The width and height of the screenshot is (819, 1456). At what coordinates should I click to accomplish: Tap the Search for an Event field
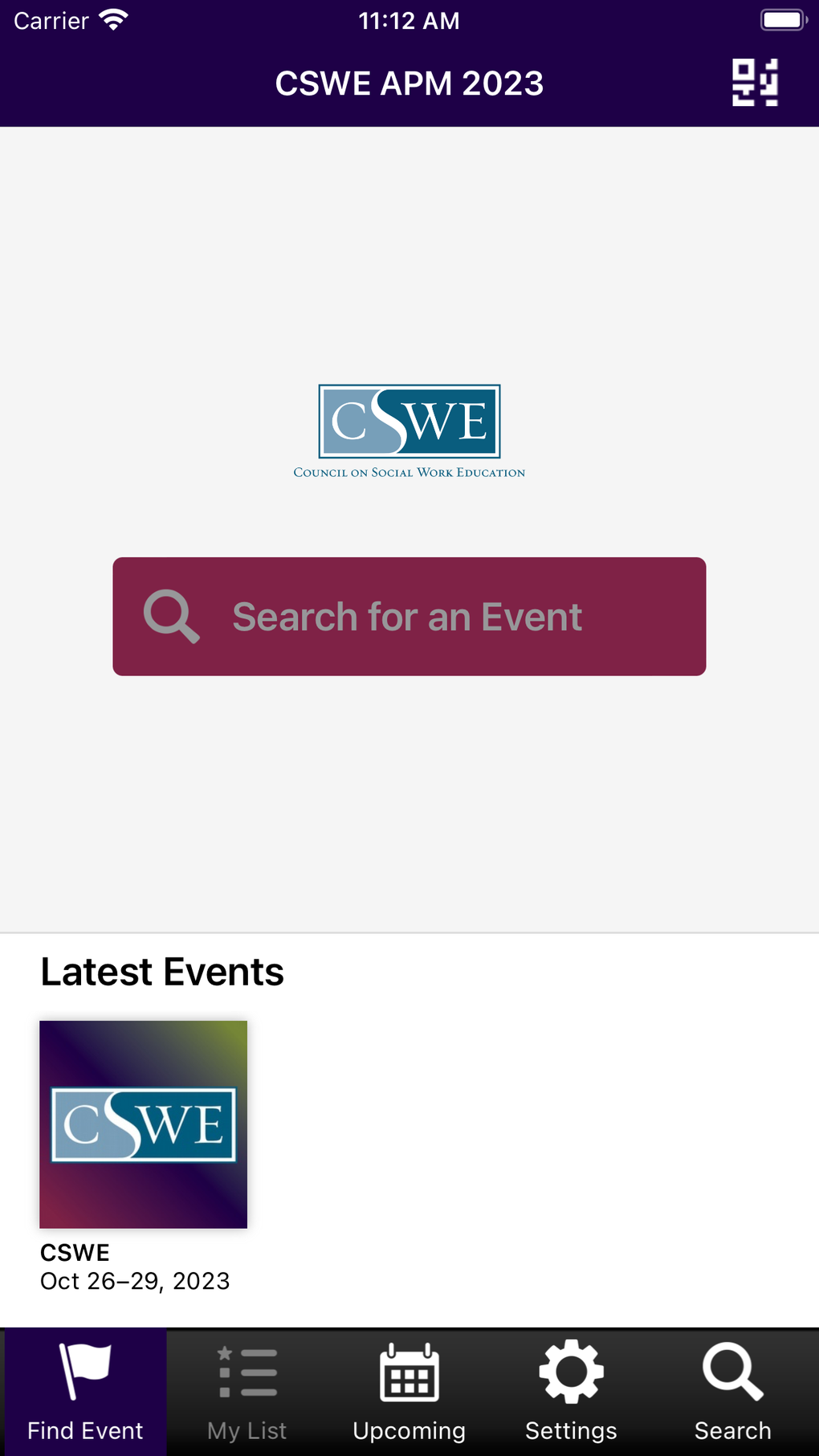tap(409, 617)
